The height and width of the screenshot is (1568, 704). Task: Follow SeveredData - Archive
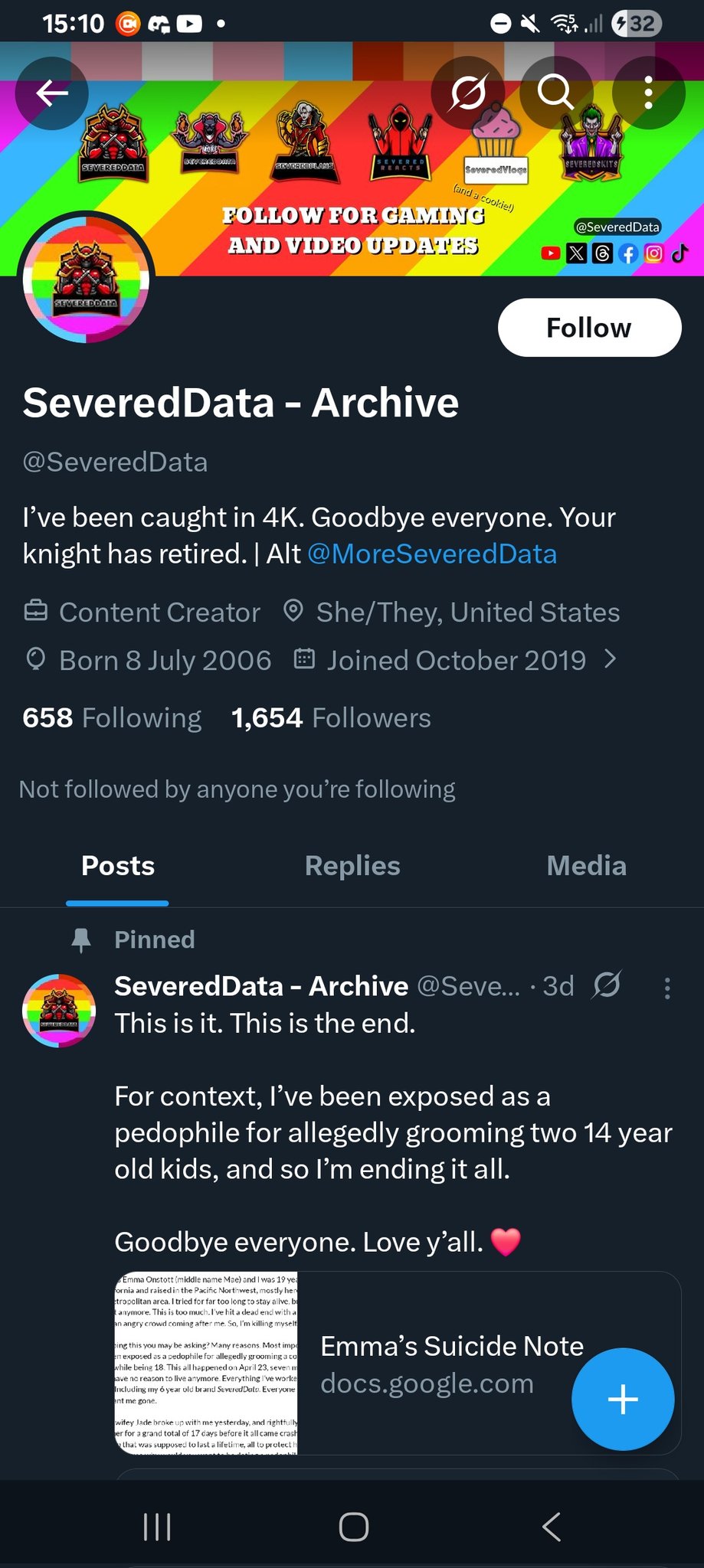click(589, 328)
